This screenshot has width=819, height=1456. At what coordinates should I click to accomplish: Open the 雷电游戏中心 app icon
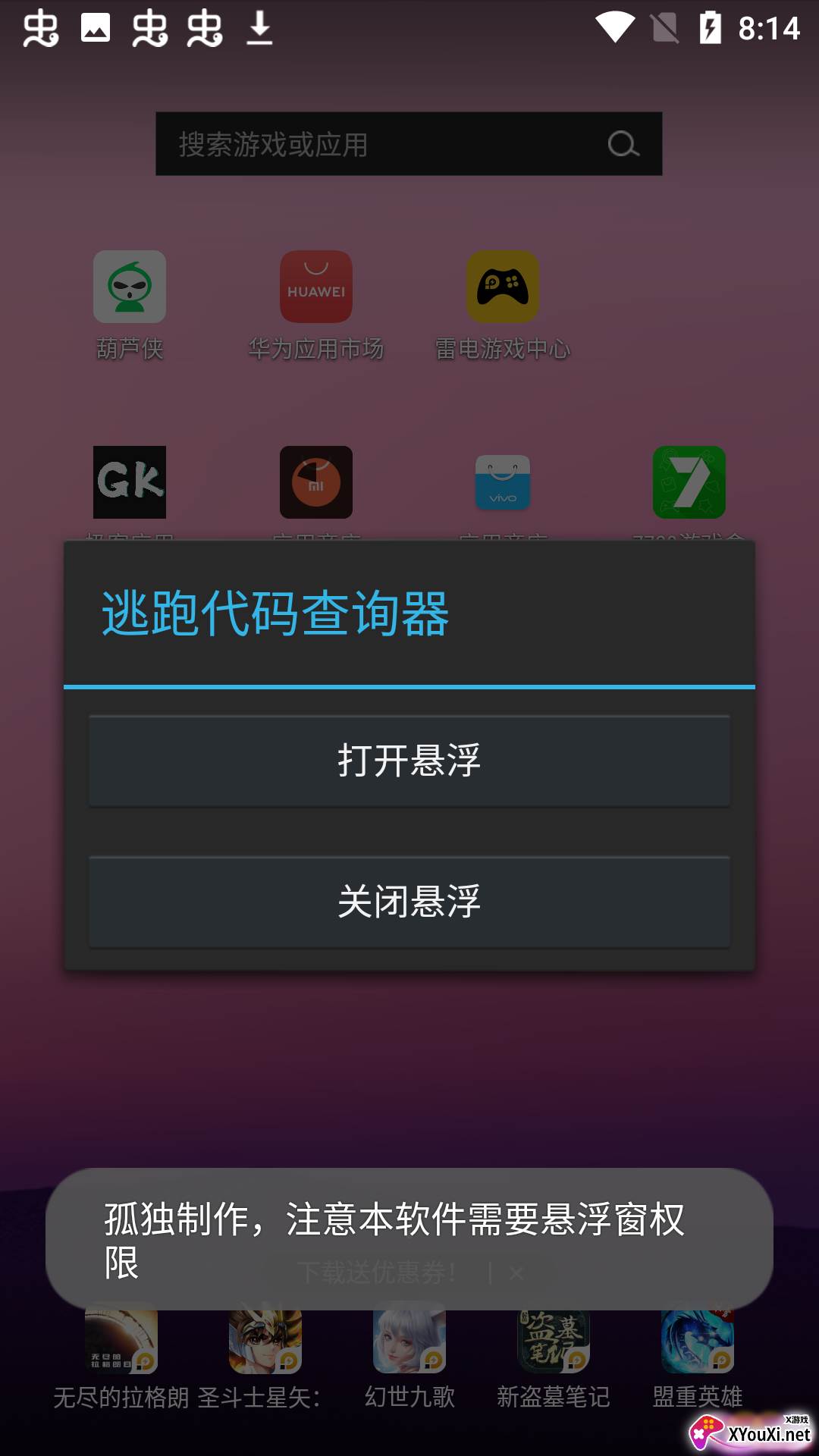503,287
